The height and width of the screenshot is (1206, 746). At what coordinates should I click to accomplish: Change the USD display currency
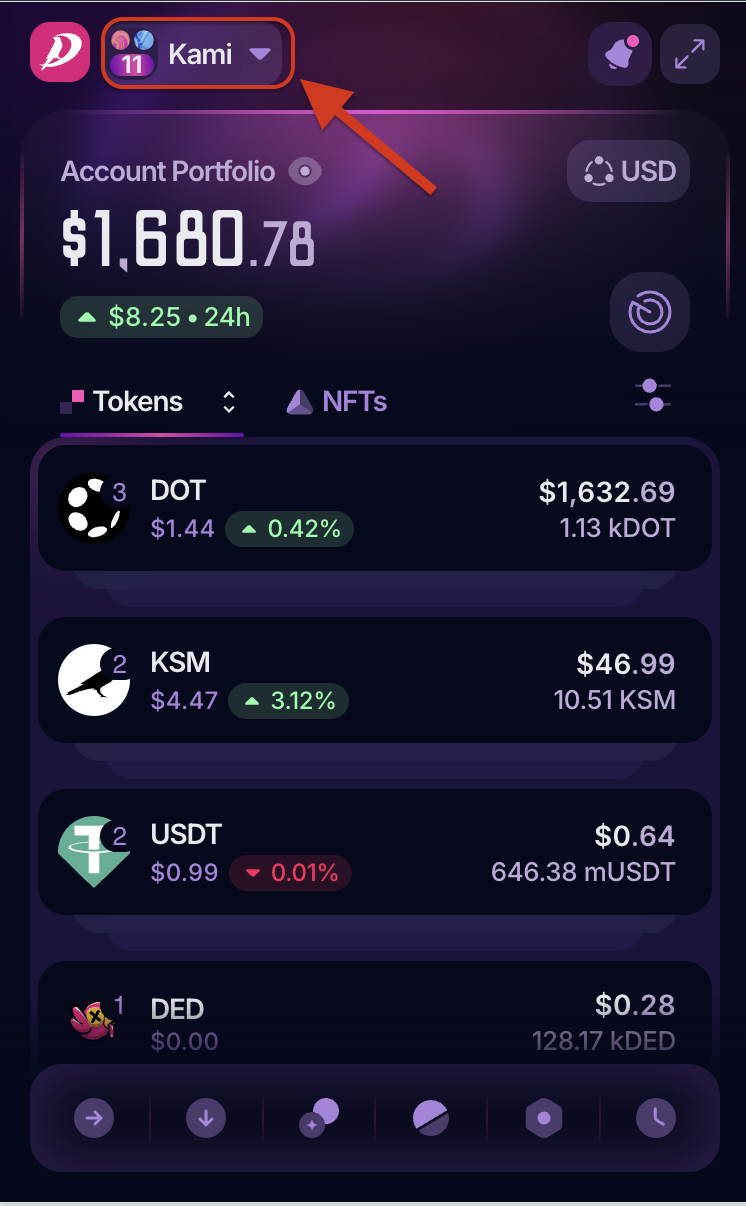click(629, 172)
